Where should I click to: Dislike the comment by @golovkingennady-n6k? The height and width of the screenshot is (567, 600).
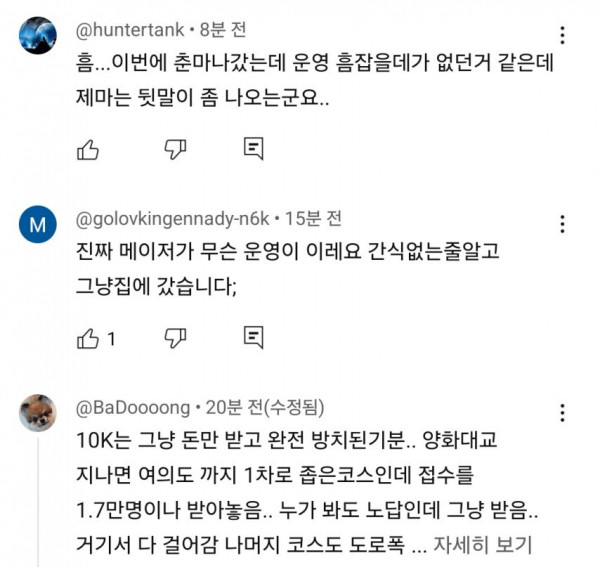tap(176, 339)
